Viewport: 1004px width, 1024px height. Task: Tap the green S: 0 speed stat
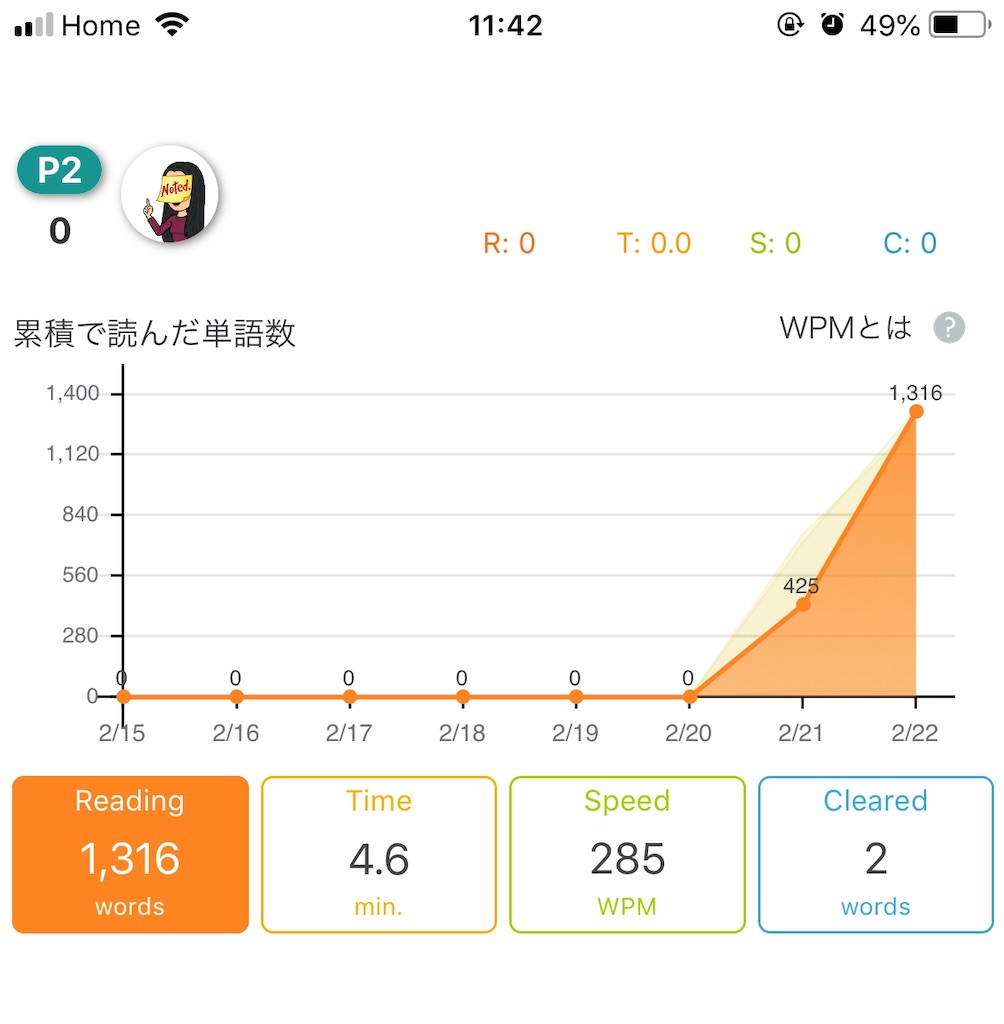(x=775, y=241)
